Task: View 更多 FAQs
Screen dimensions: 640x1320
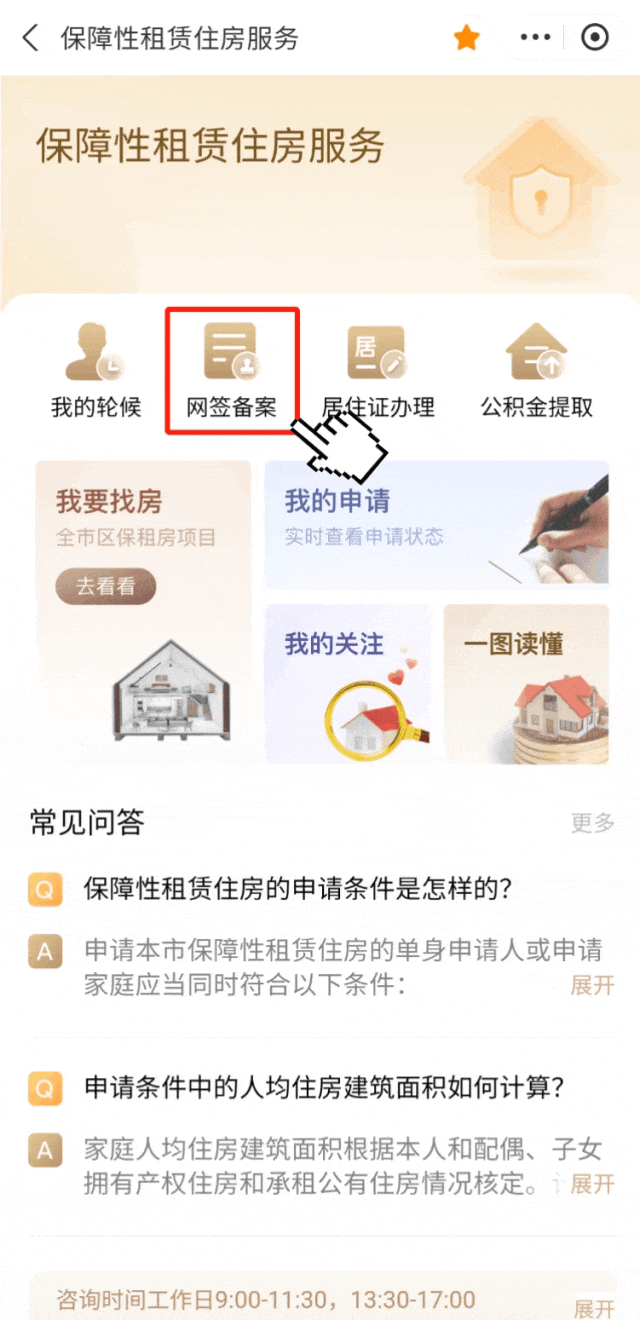Action: pyautogui.click(x=592, y=823)
